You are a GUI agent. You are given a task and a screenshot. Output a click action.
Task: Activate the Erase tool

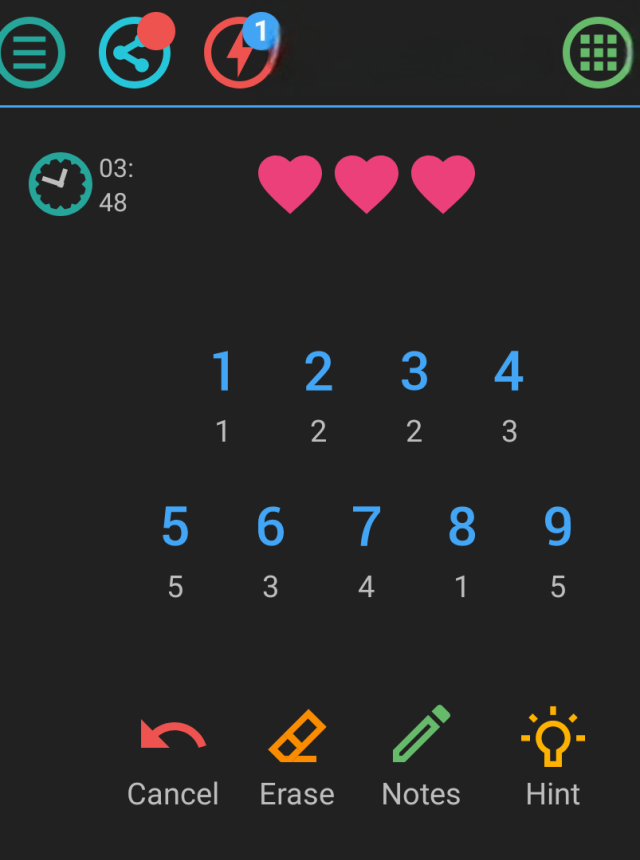coord(297,758)
